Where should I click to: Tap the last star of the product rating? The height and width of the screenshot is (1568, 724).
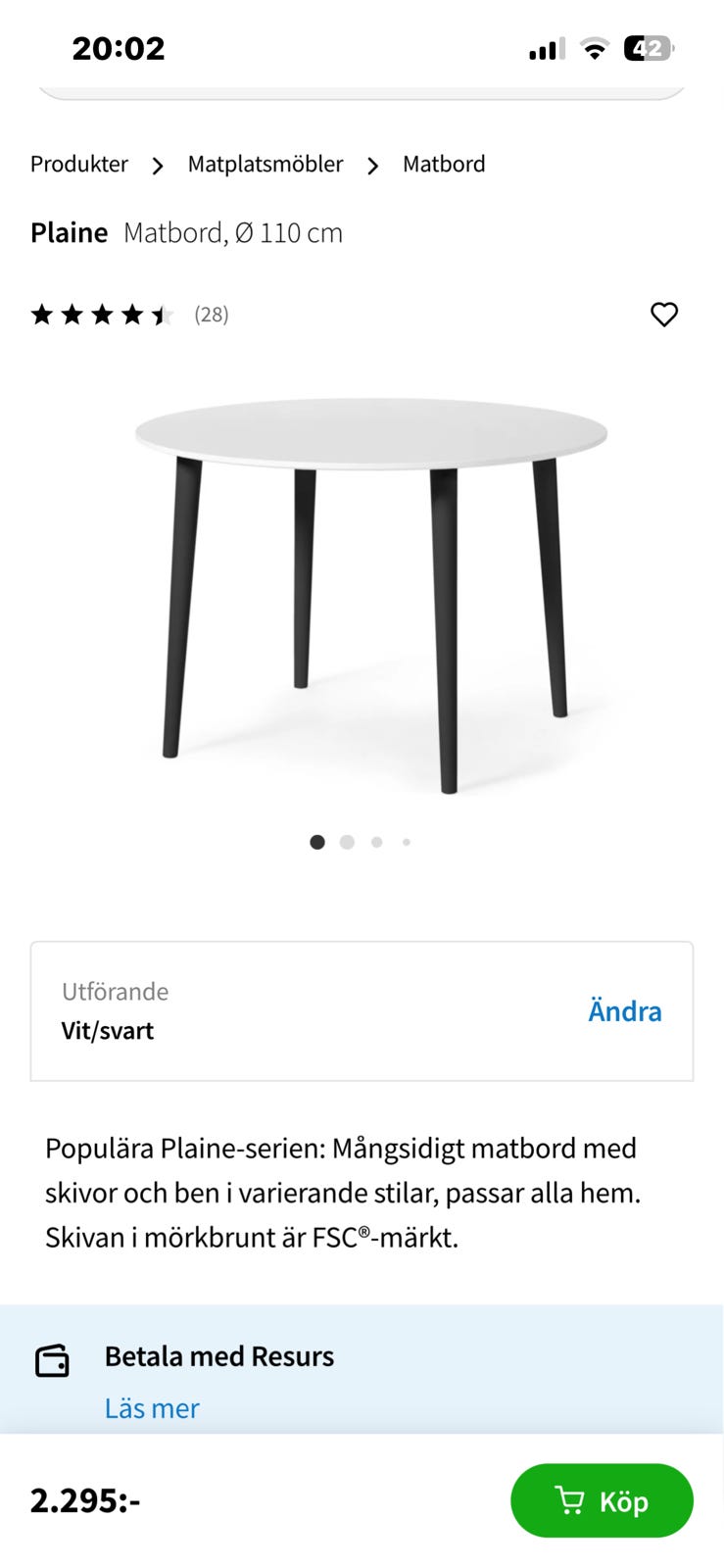[160, 314]
